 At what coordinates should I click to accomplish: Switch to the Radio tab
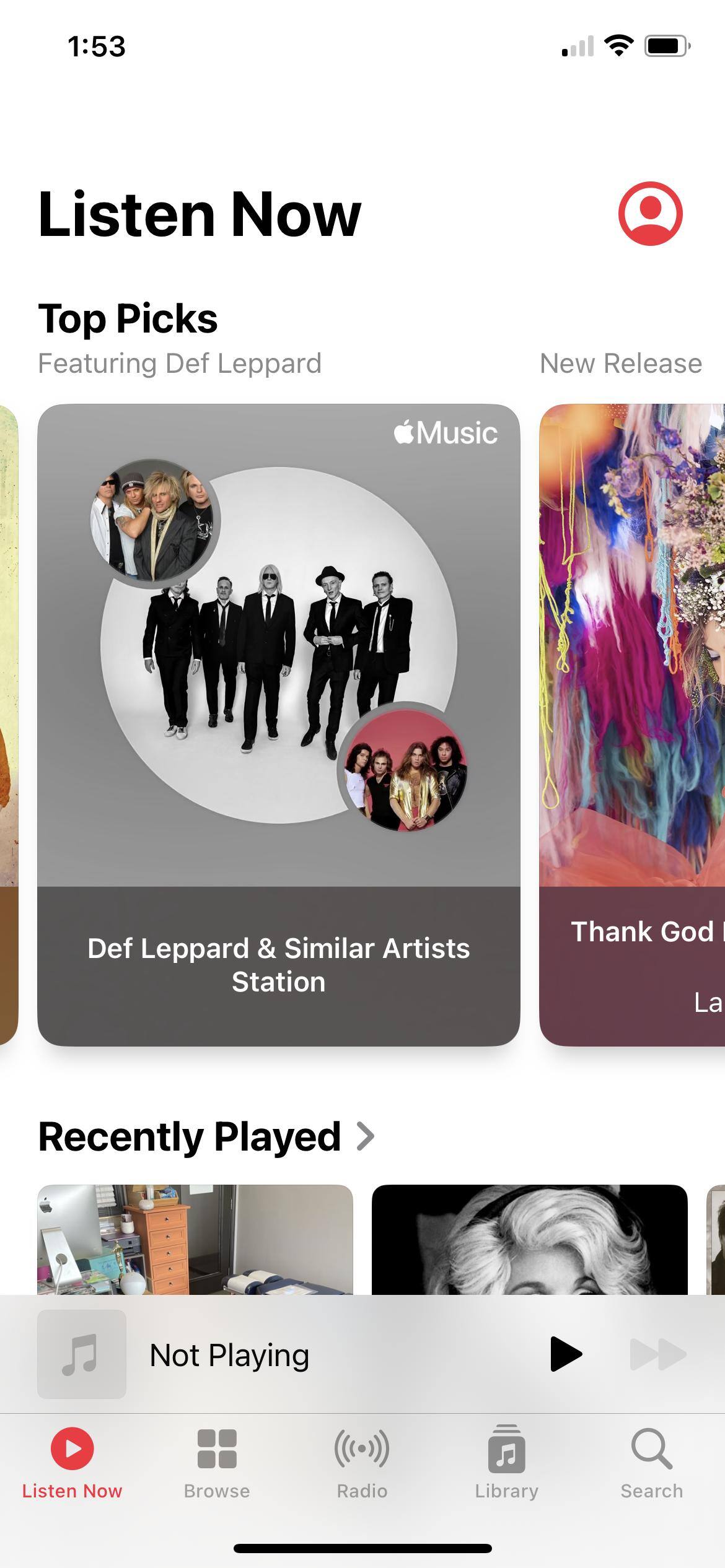click(362, 1463)
